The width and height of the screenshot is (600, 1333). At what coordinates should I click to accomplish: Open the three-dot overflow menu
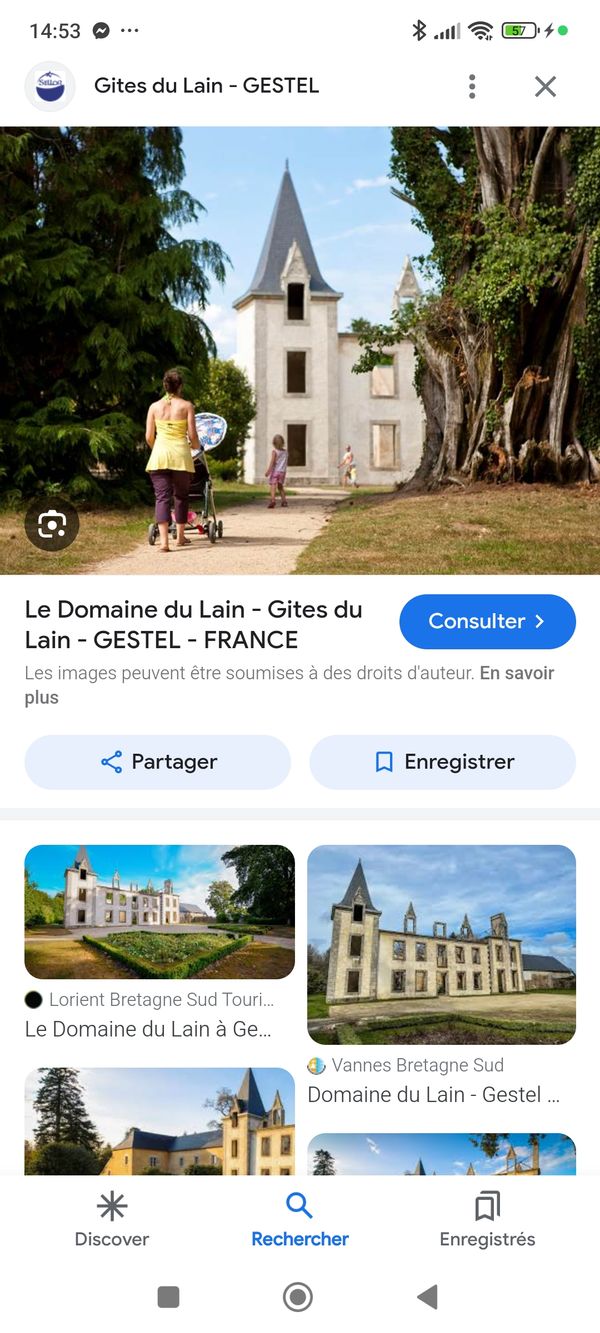tap(472, 87)
